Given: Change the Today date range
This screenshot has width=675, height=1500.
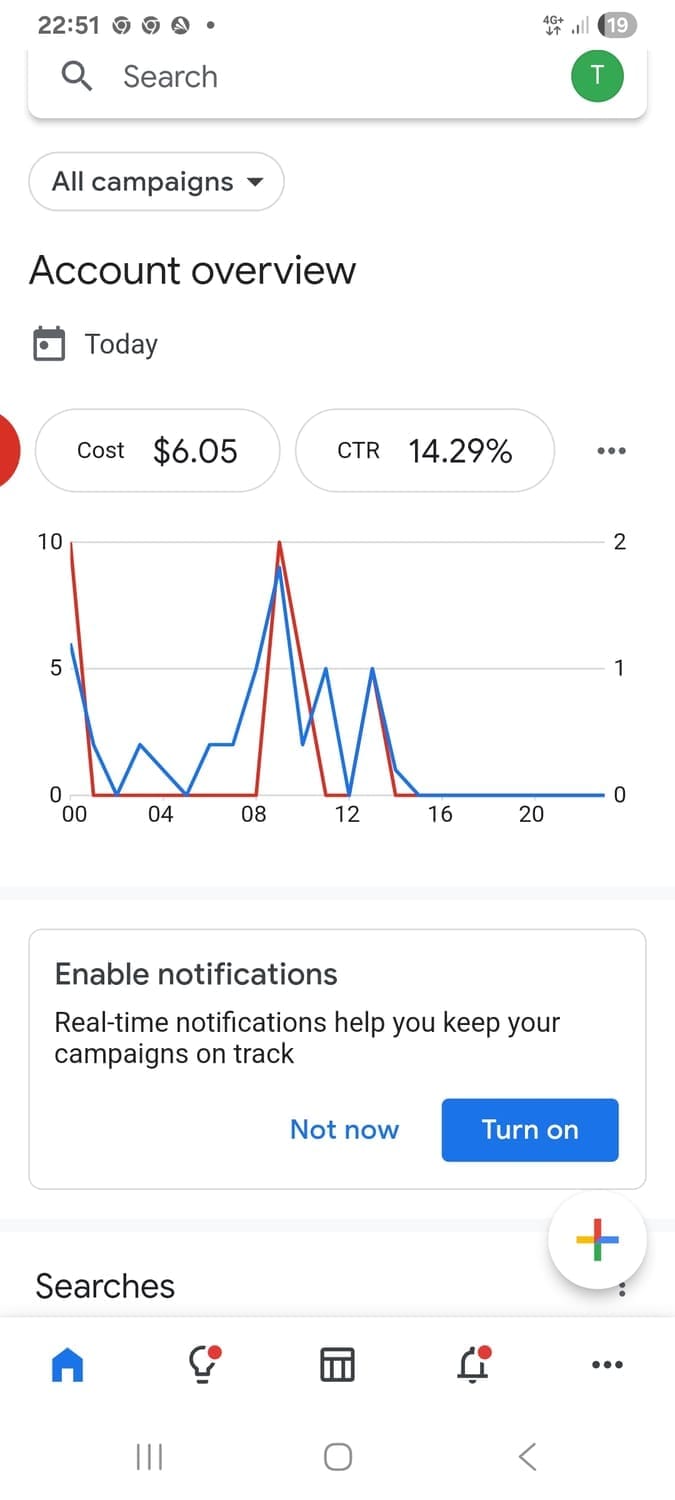Looking at the screenshot, I should click(96, 344).
